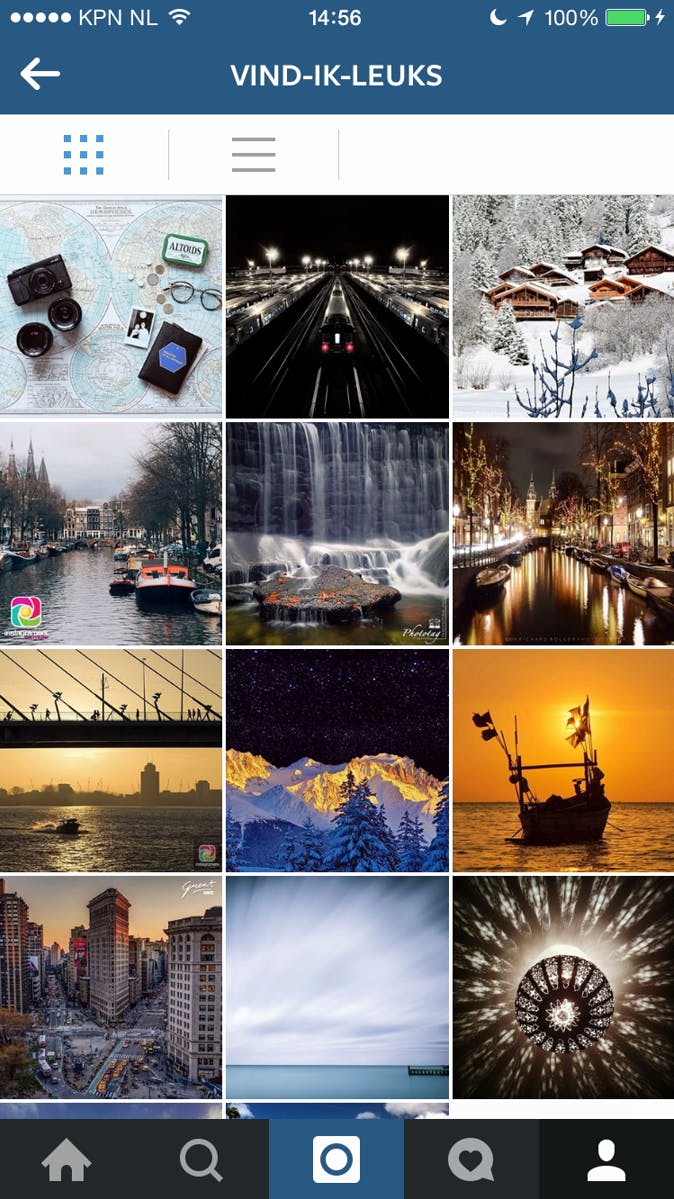Go to the Home feed tab

67,1160
